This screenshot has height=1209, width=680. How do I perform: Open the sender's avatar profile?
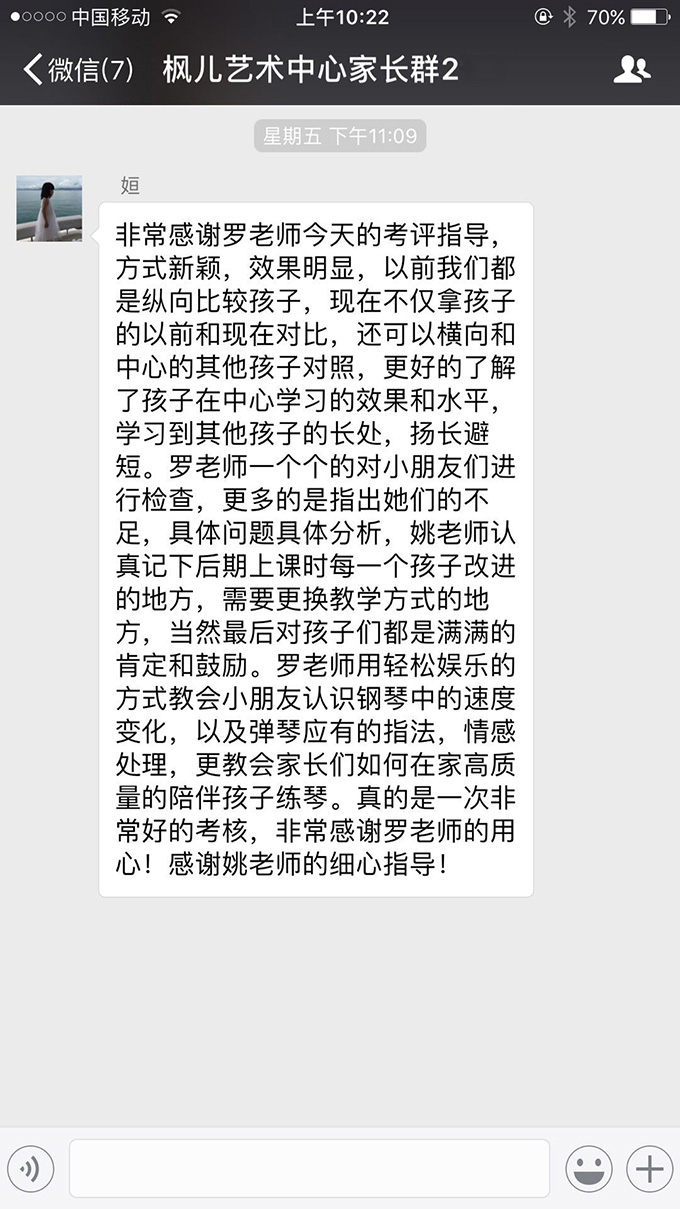click(x=49, y=208)
